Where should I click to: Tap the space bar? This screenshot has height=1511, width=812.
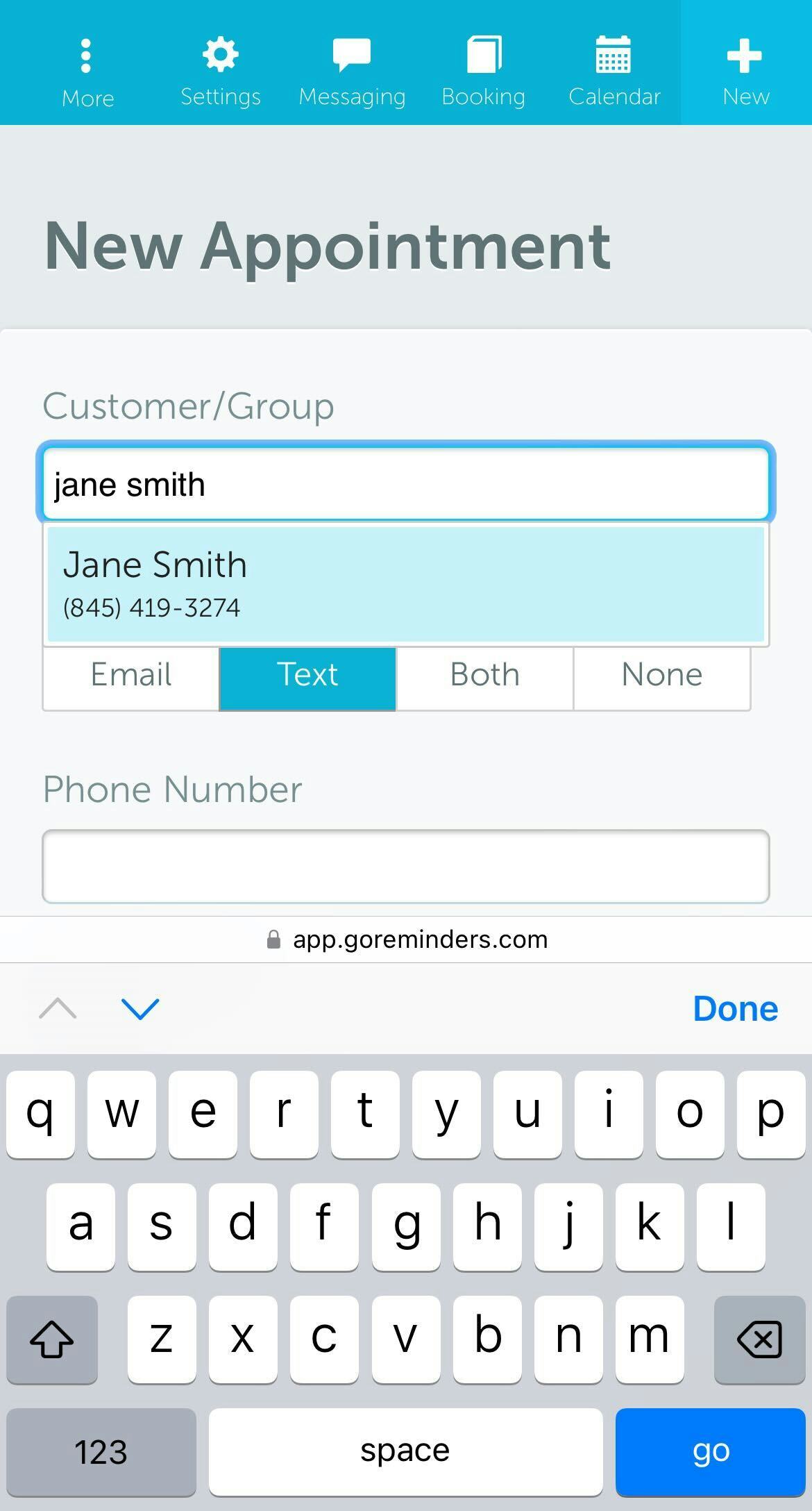[x=406, y=1450]
